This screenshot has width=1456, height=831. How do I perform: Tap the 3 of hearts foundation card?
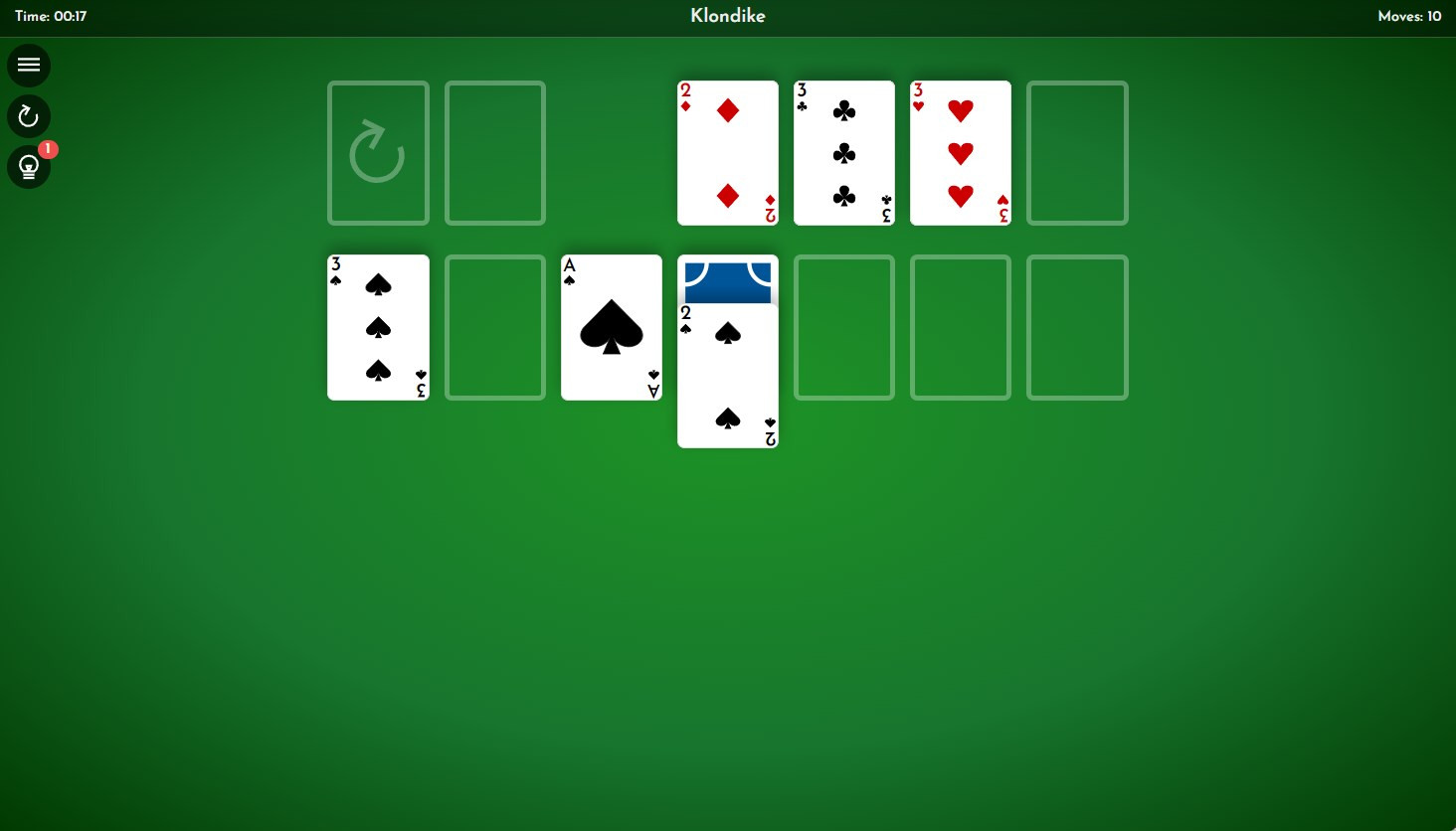960,153
